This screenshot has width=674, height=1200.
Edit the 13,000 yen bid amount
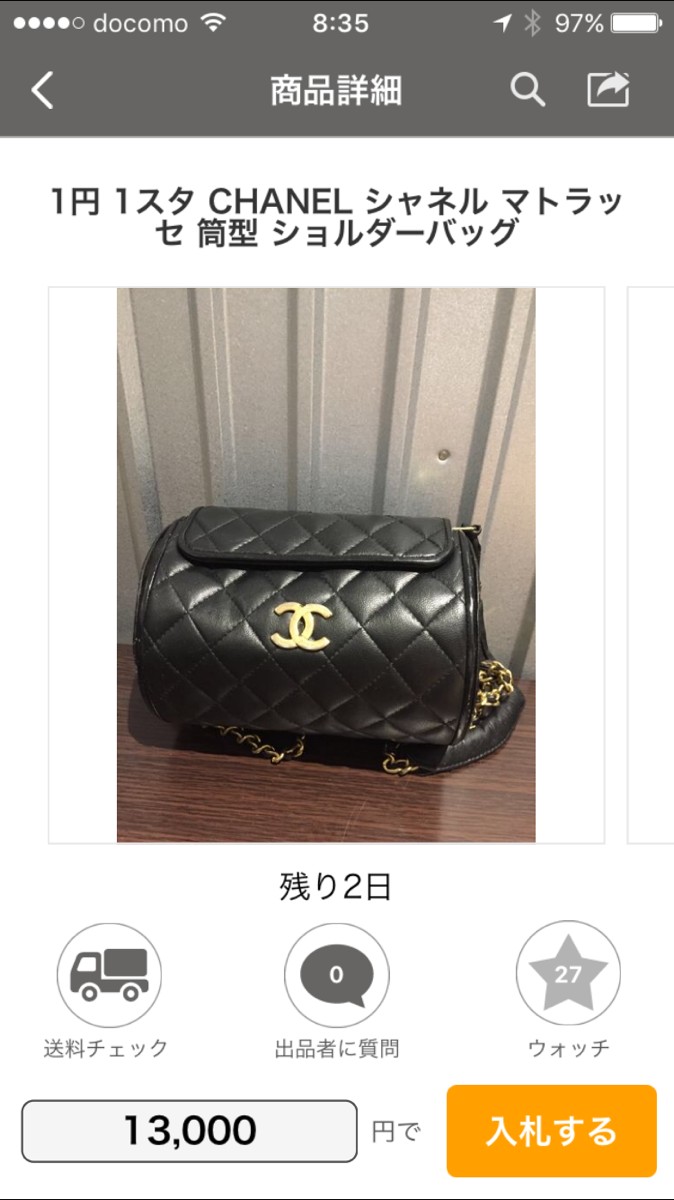[189, 1131]
